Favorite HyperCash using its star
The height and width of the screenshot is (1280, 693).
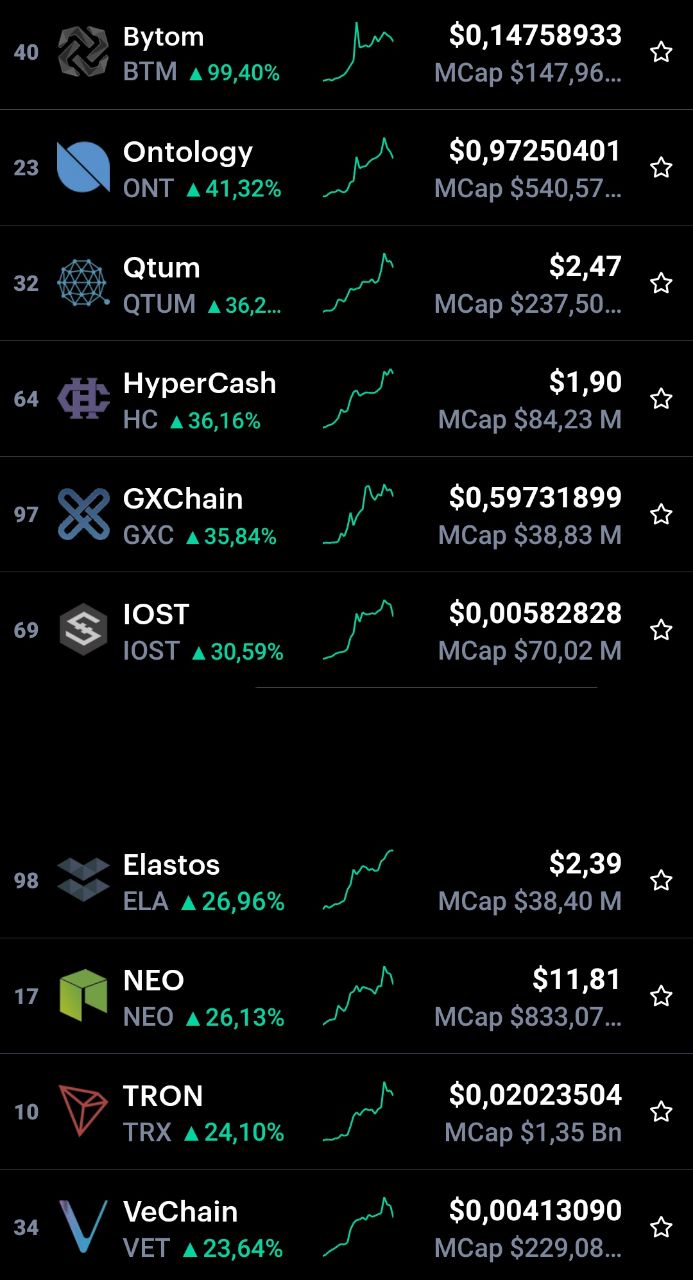pyautogui.click(x=661, y=399)
